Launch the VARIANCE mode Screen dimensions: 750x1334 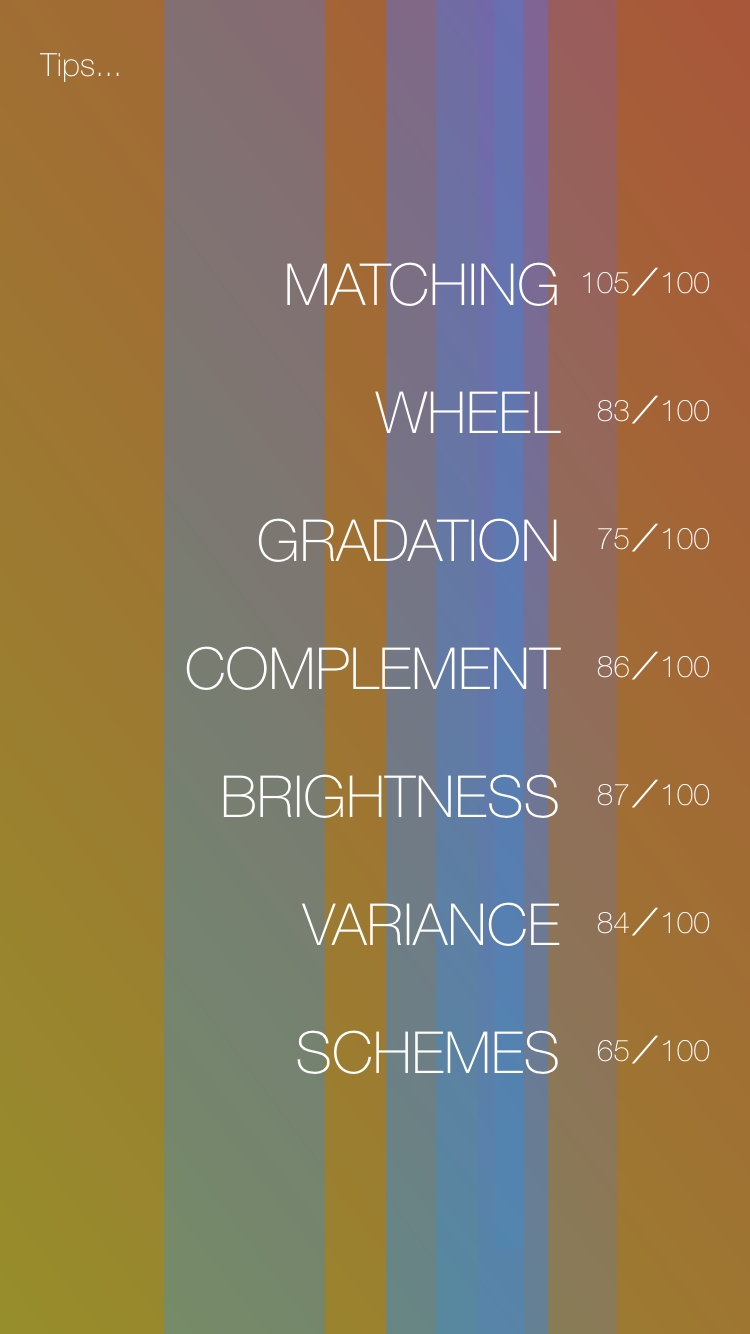point(431,924)
